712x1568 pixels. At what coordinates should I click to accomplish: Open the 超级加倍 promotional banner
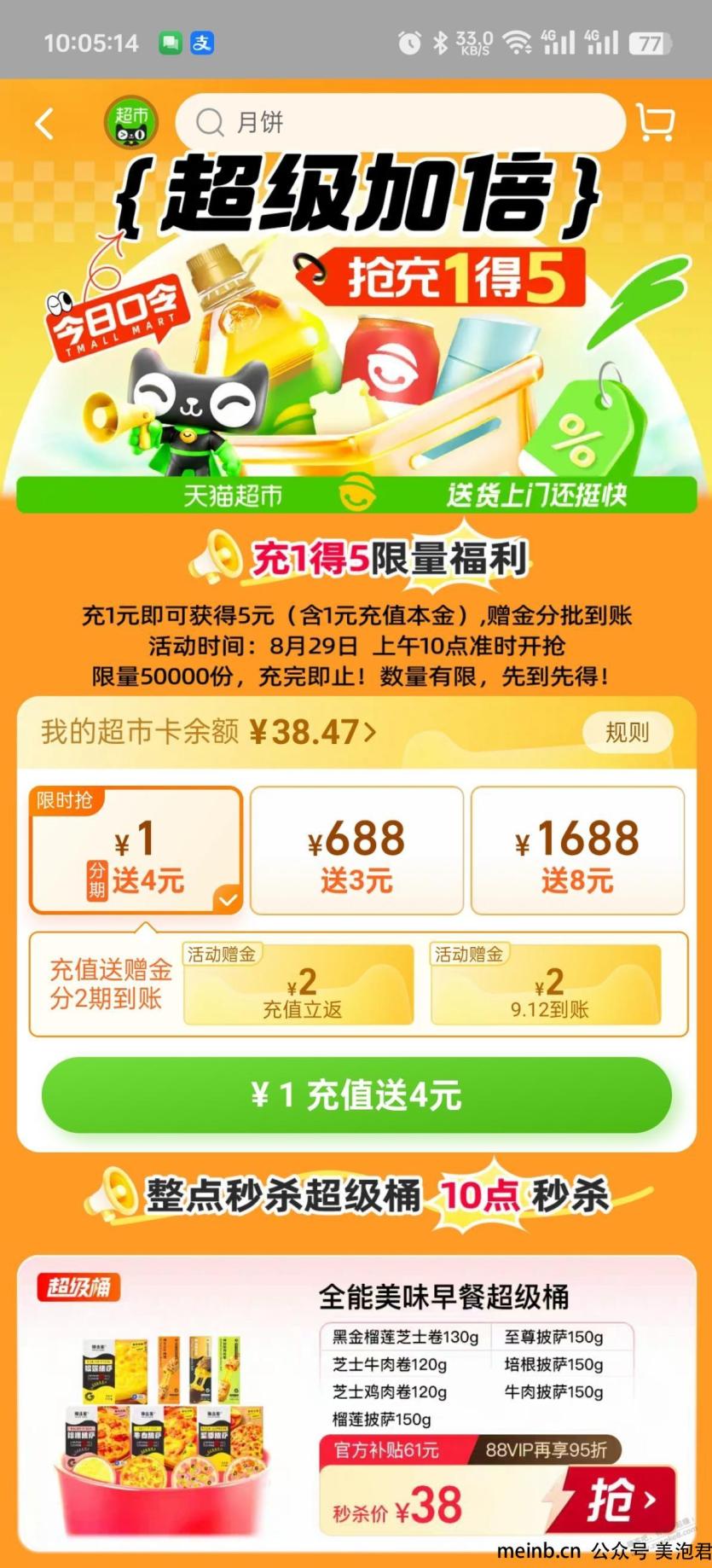click(x=356, y=324)
